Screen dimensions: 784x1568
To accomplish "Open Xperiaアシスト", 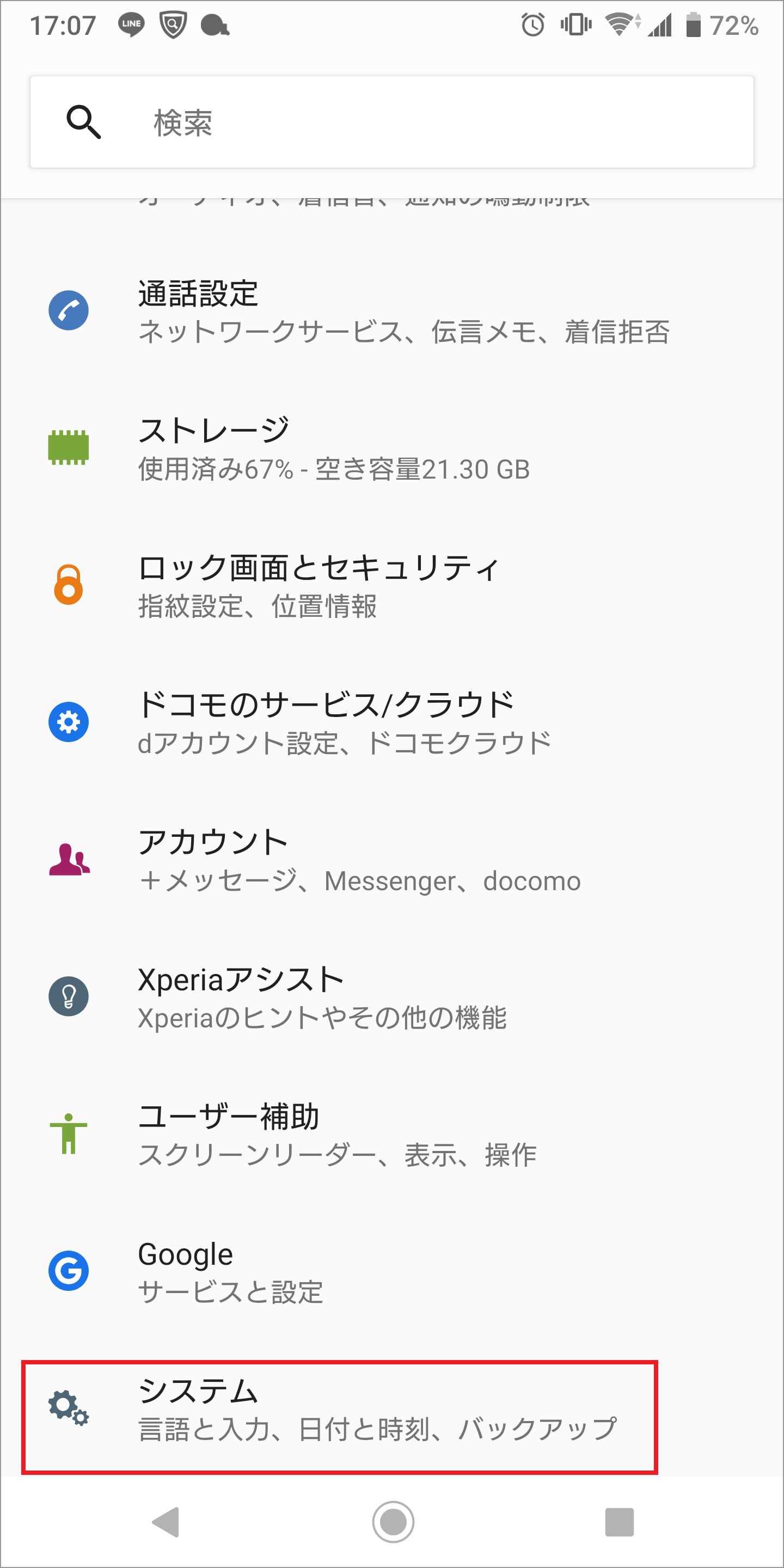I will point(392,997).
